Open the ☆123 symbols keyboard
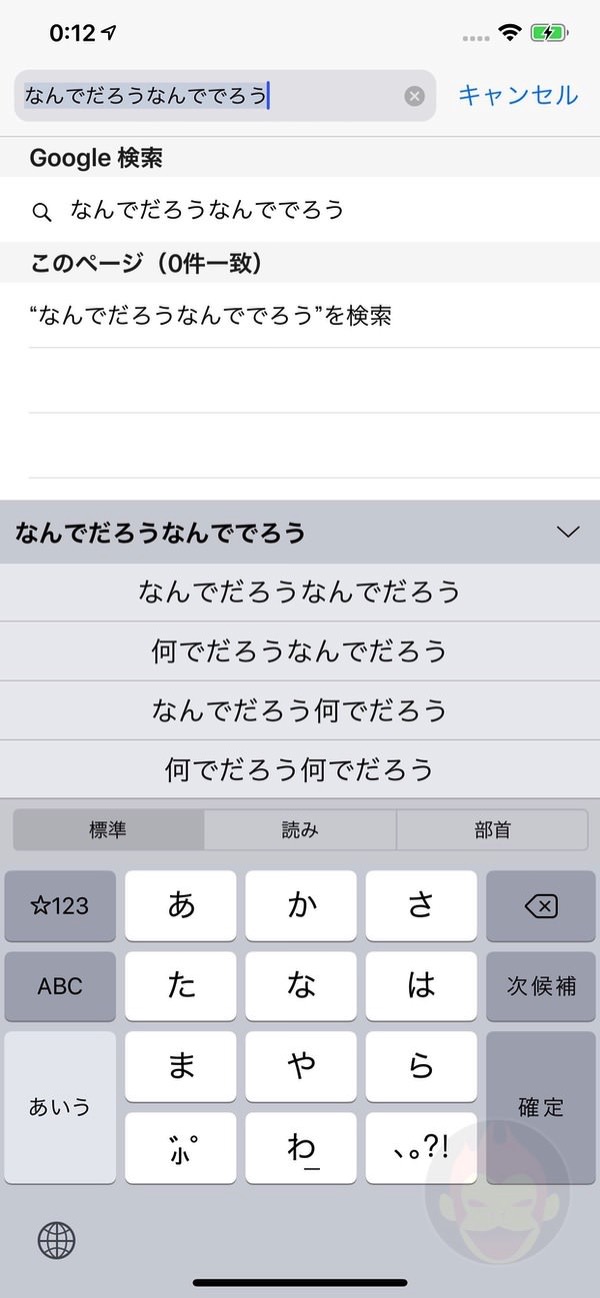This screenshot has height=1298, width=600. (x=60, y=906)
